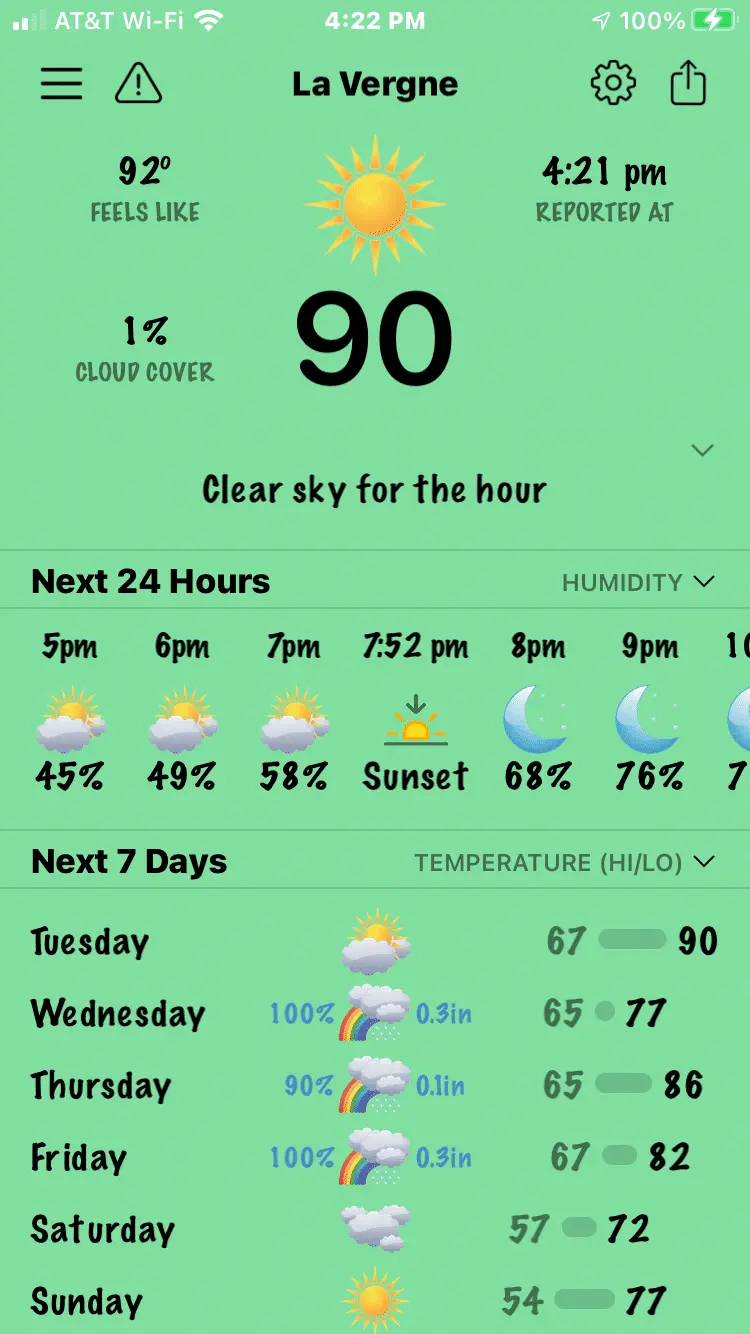Open the Humidity dropdown
750x1334 pixels.
click(638, 582)
